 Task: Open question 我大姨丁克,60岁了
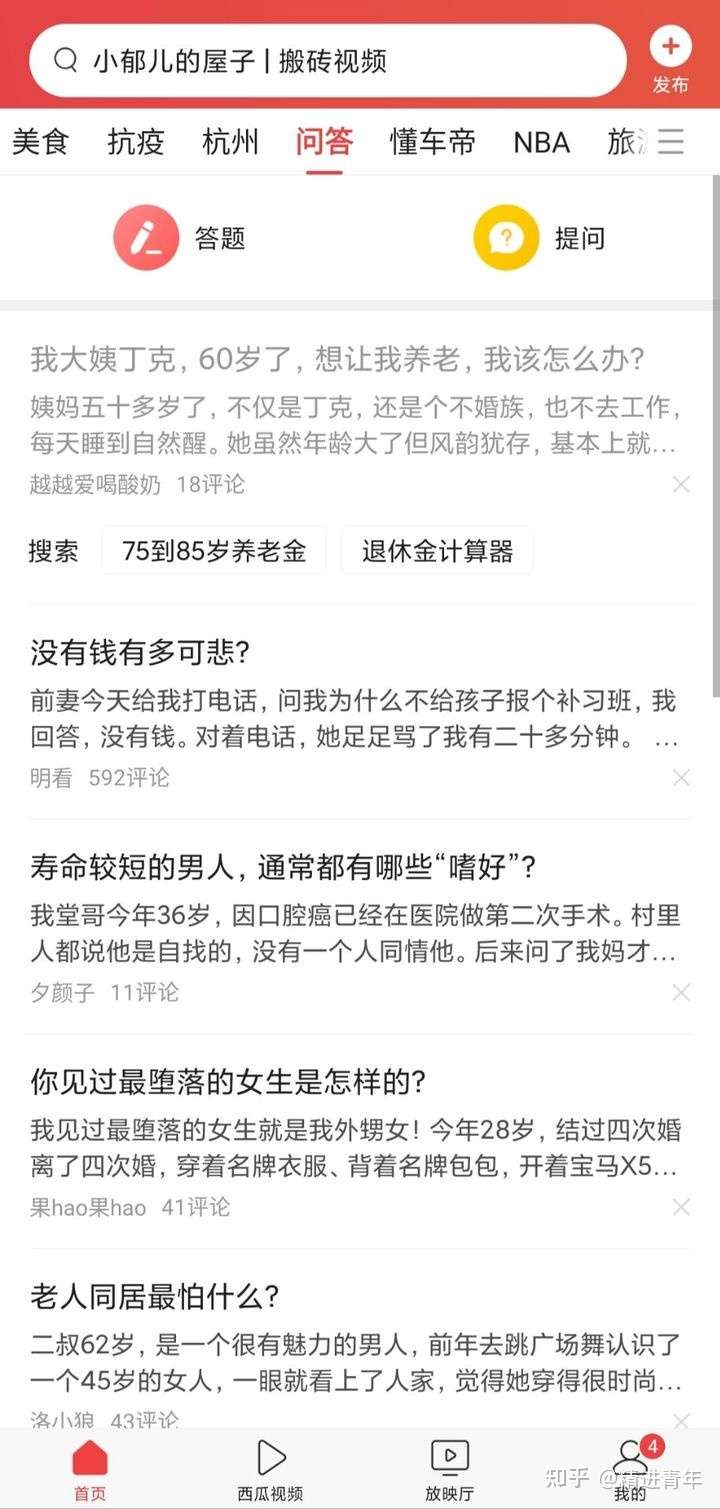tap(337, 358)
